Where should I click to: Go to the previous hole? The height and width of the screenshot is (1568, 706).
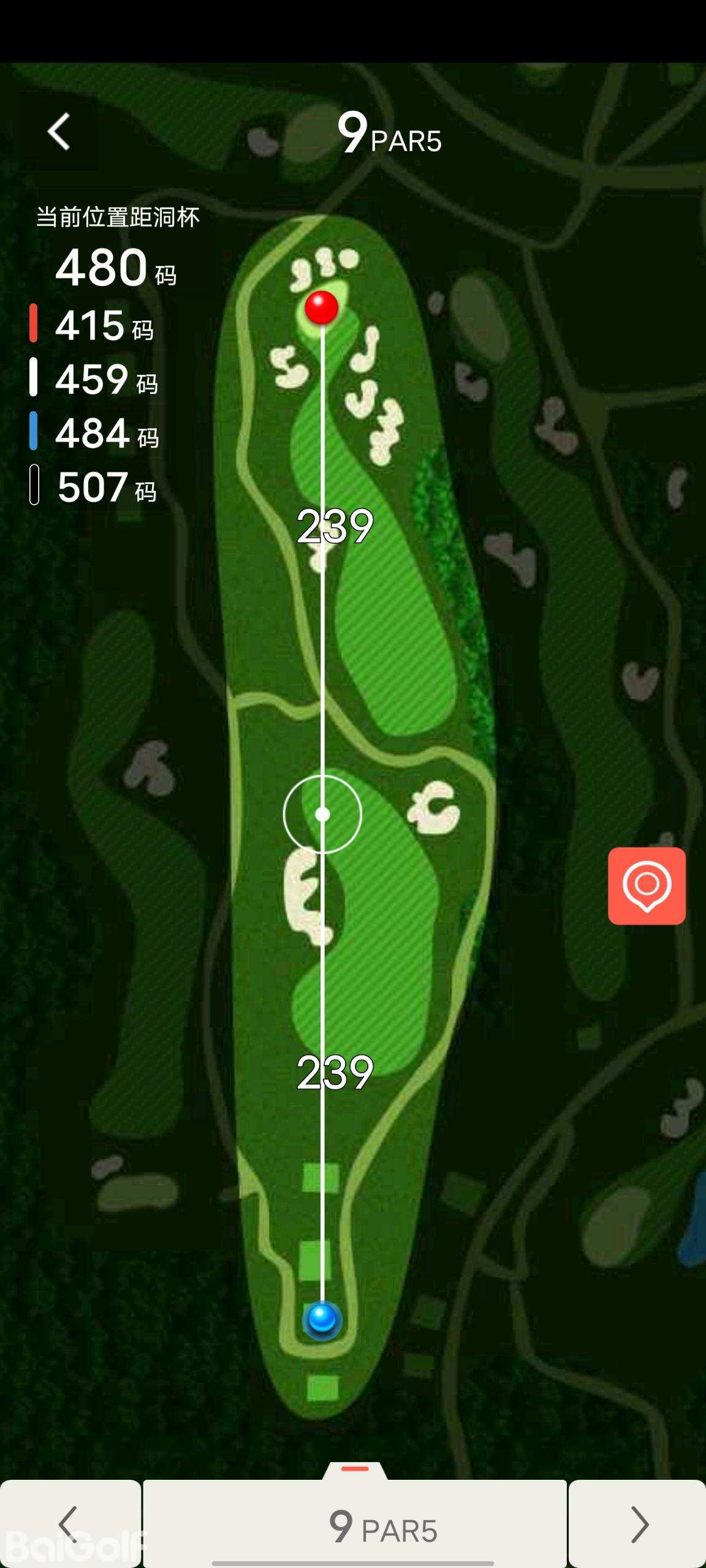[69, 1524]
